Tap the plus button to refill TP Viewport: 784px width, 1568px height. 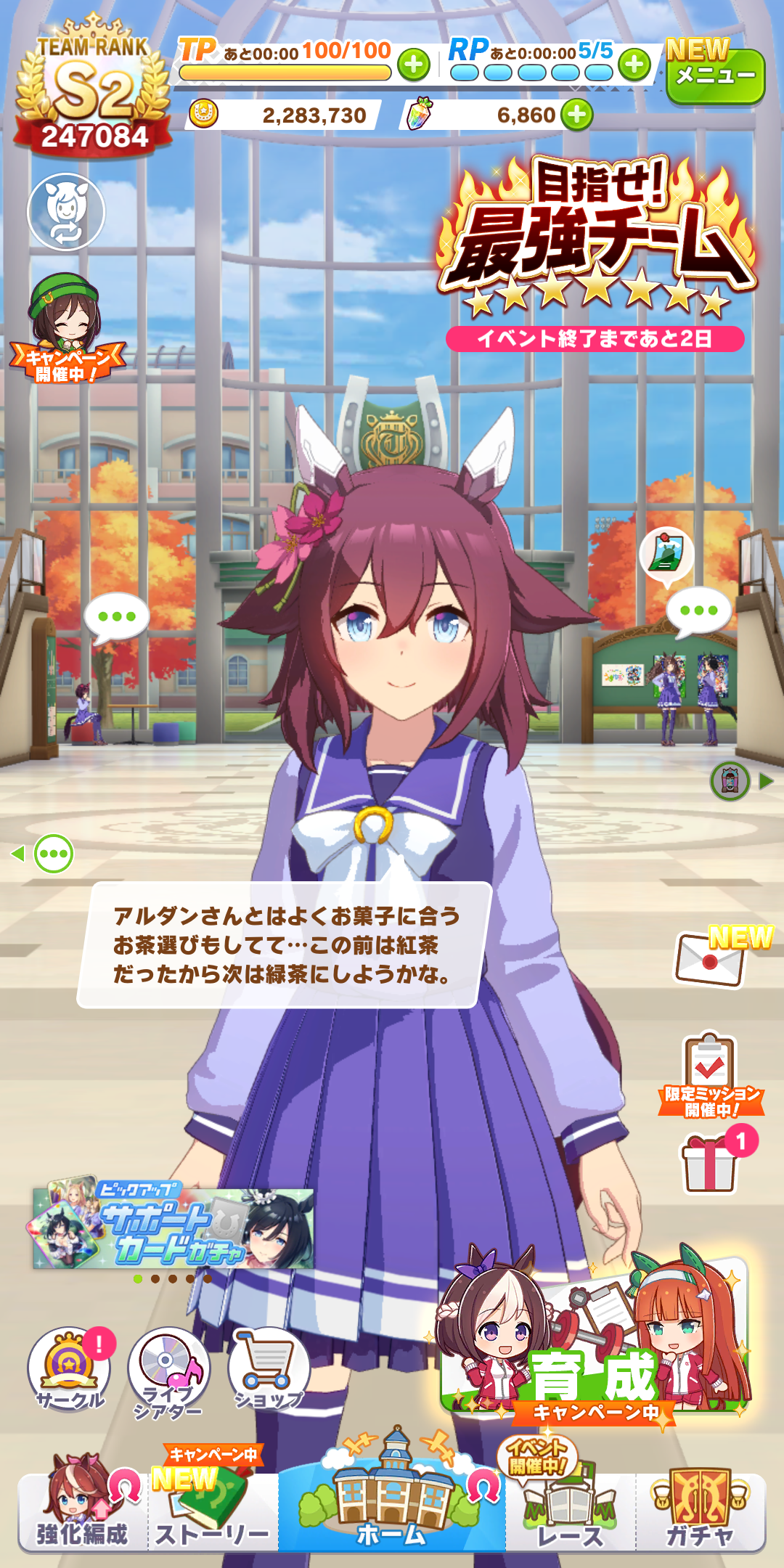pyautogui.click(x=414, y=65)
